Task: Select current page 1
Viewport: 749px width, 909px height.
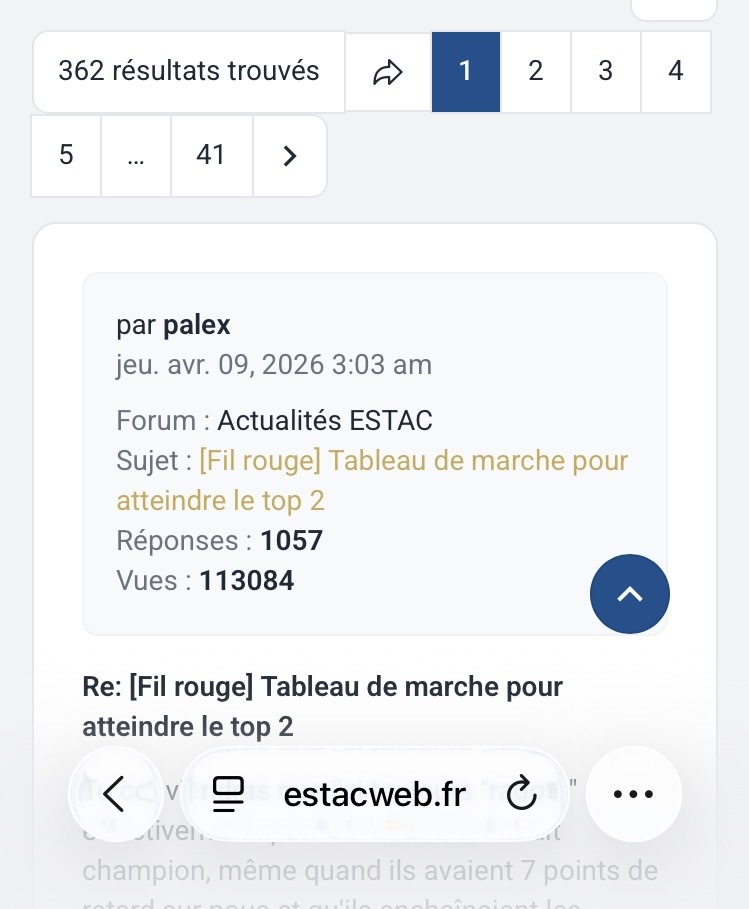Action: (466, 72)
